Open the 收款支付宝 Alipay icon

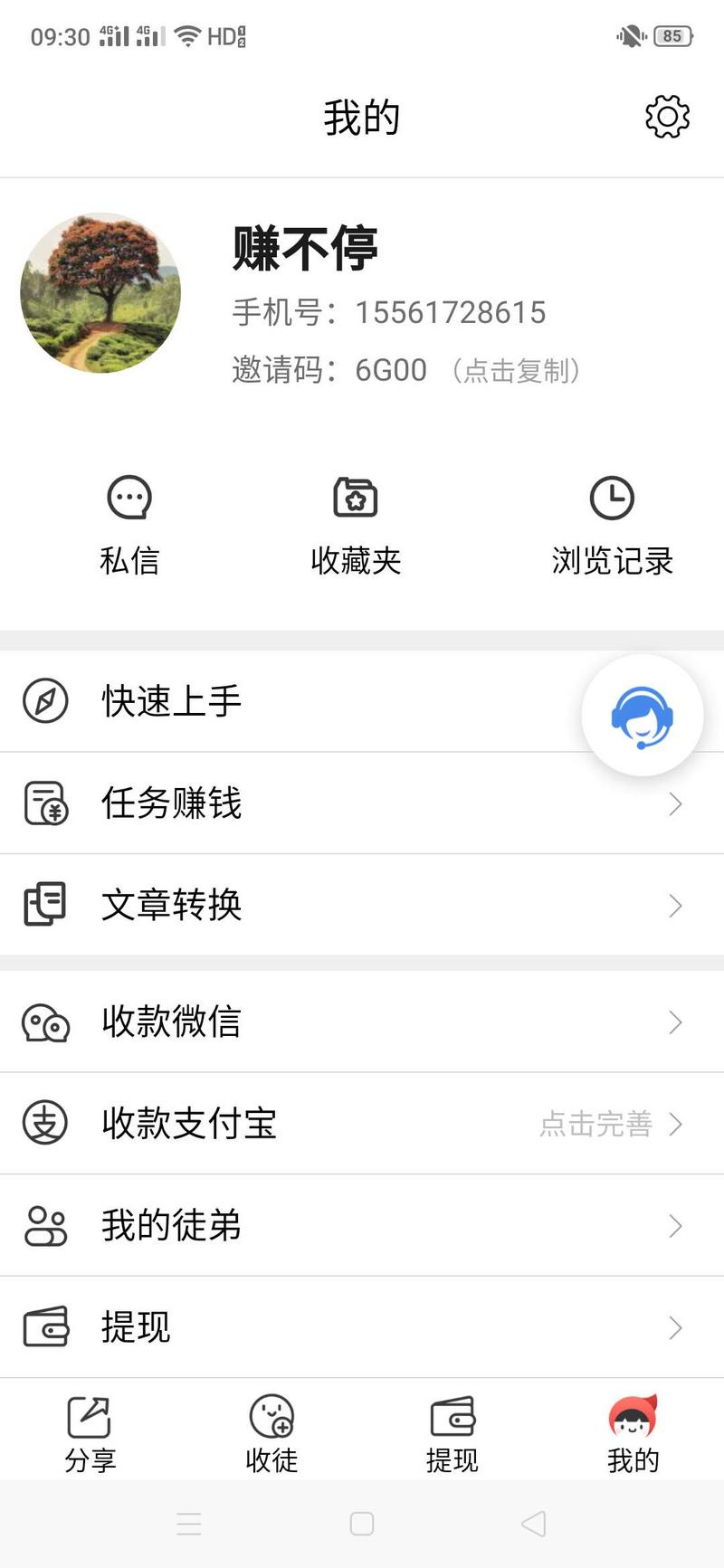point(45,1124)
